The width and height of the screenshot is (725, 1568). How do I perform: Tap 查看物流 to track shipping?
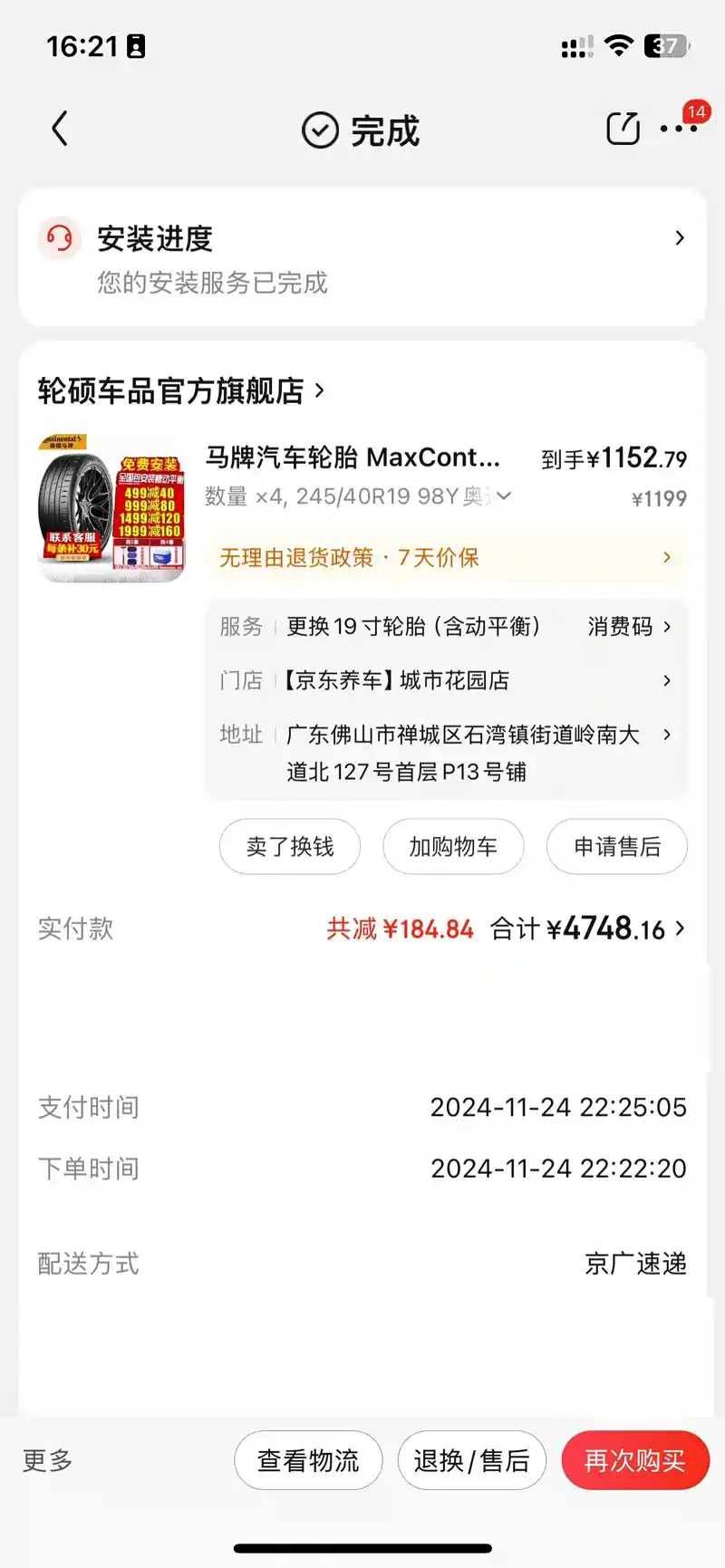coord(308,1460)
